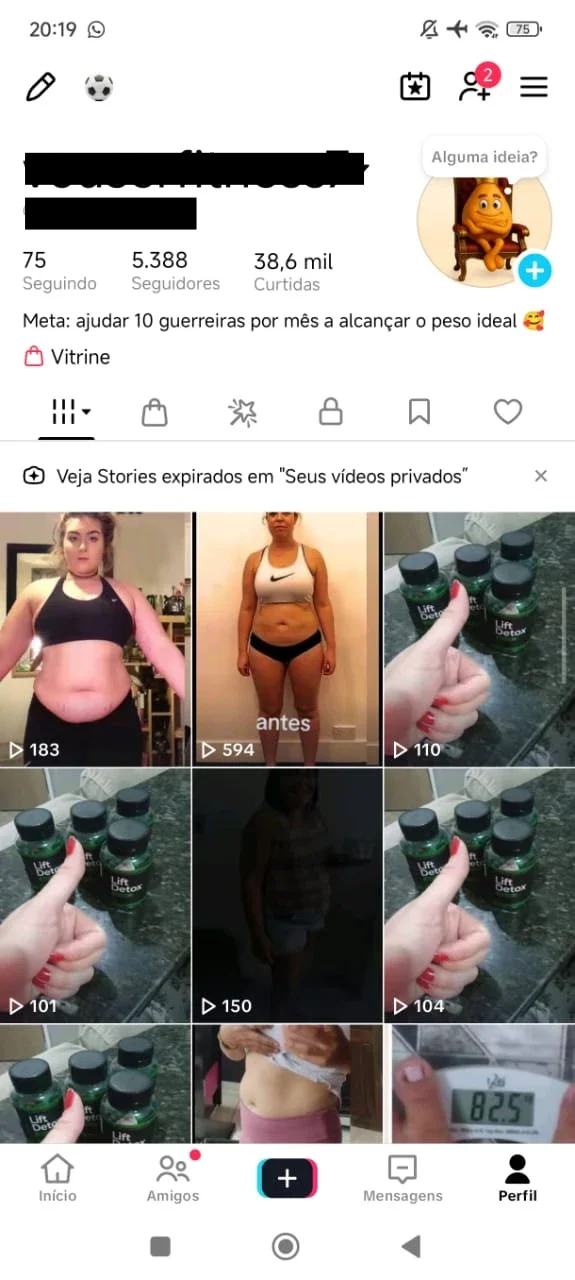Viewport: 575px width, 1280px height.
Task: Open the video with 594 views
Action: pos(287,638)
